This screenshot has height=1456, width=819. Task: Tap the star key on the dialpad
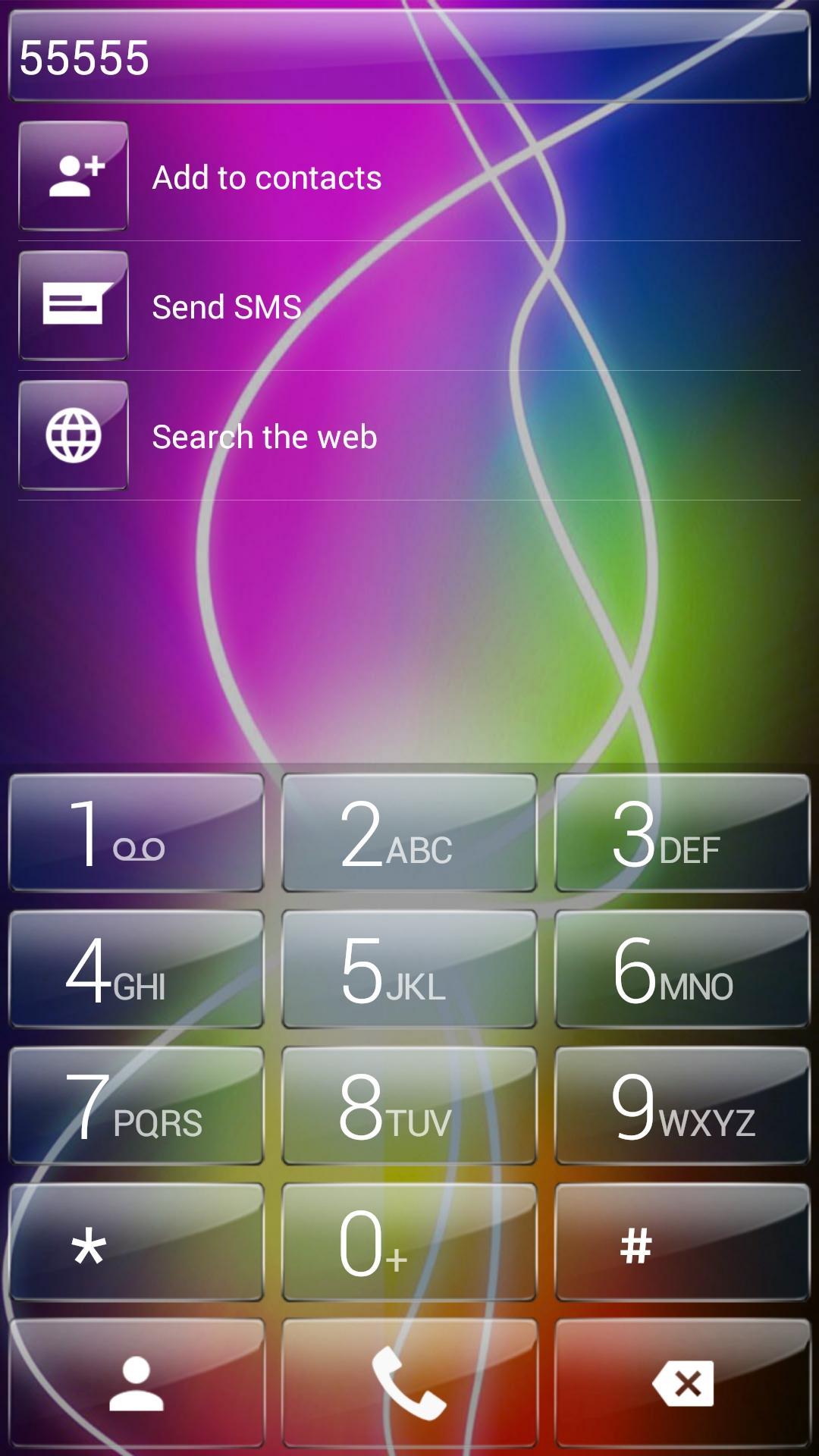tap(137, 1244)
